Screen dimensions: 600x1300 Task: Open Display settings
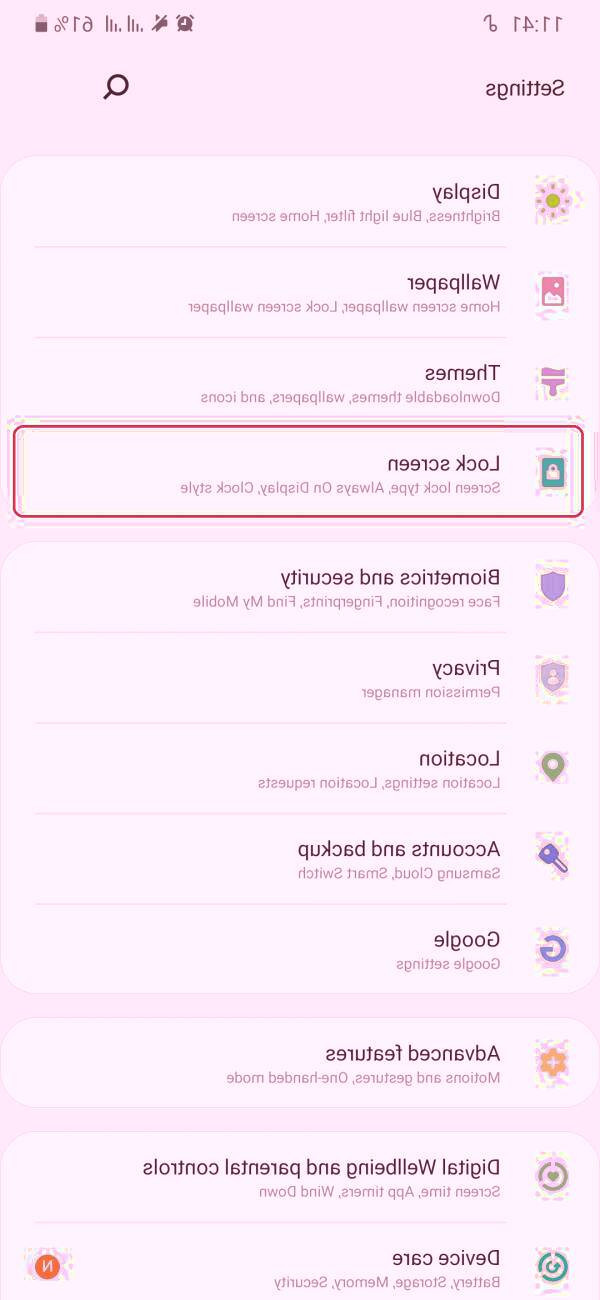click(300, 201)
